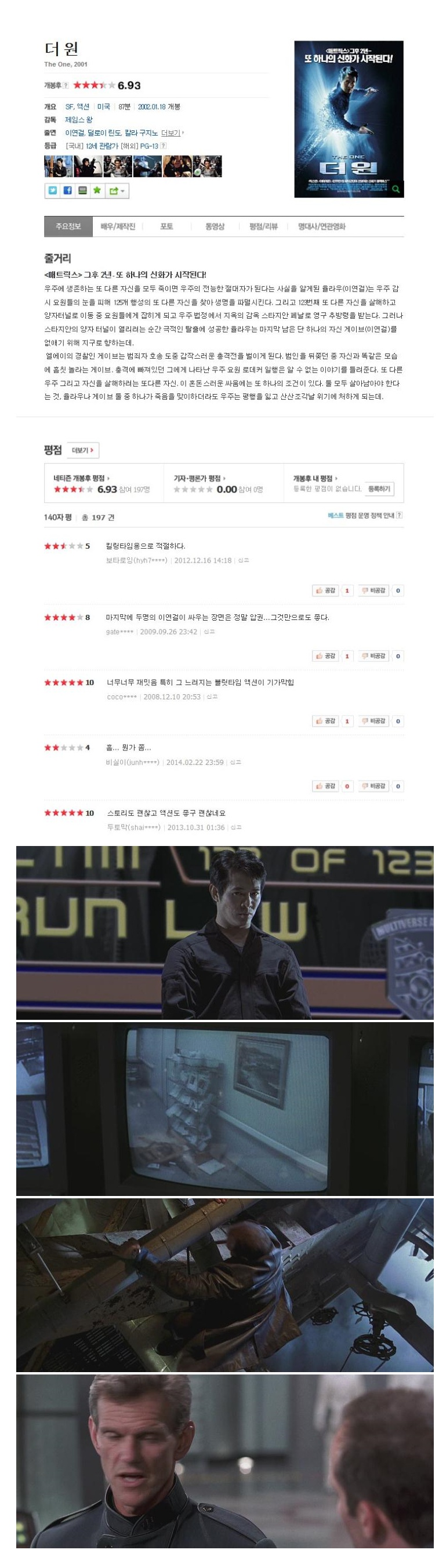This screenshot has height=1568, width=439.
Task: Enlarge the movie poster with magnifier
Action: 396,189
